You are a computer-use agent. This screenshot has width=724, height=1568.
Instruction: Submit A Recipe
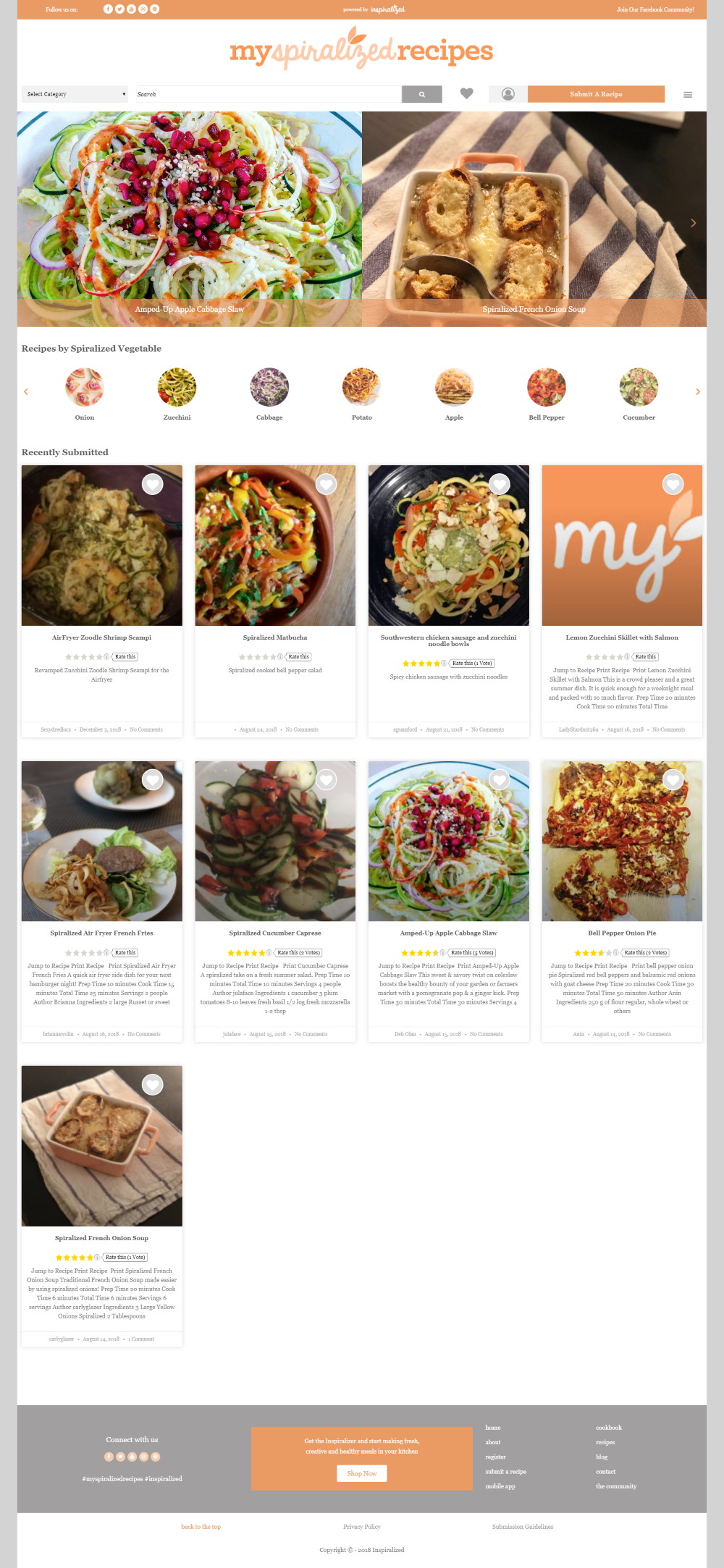click(596, 94)
